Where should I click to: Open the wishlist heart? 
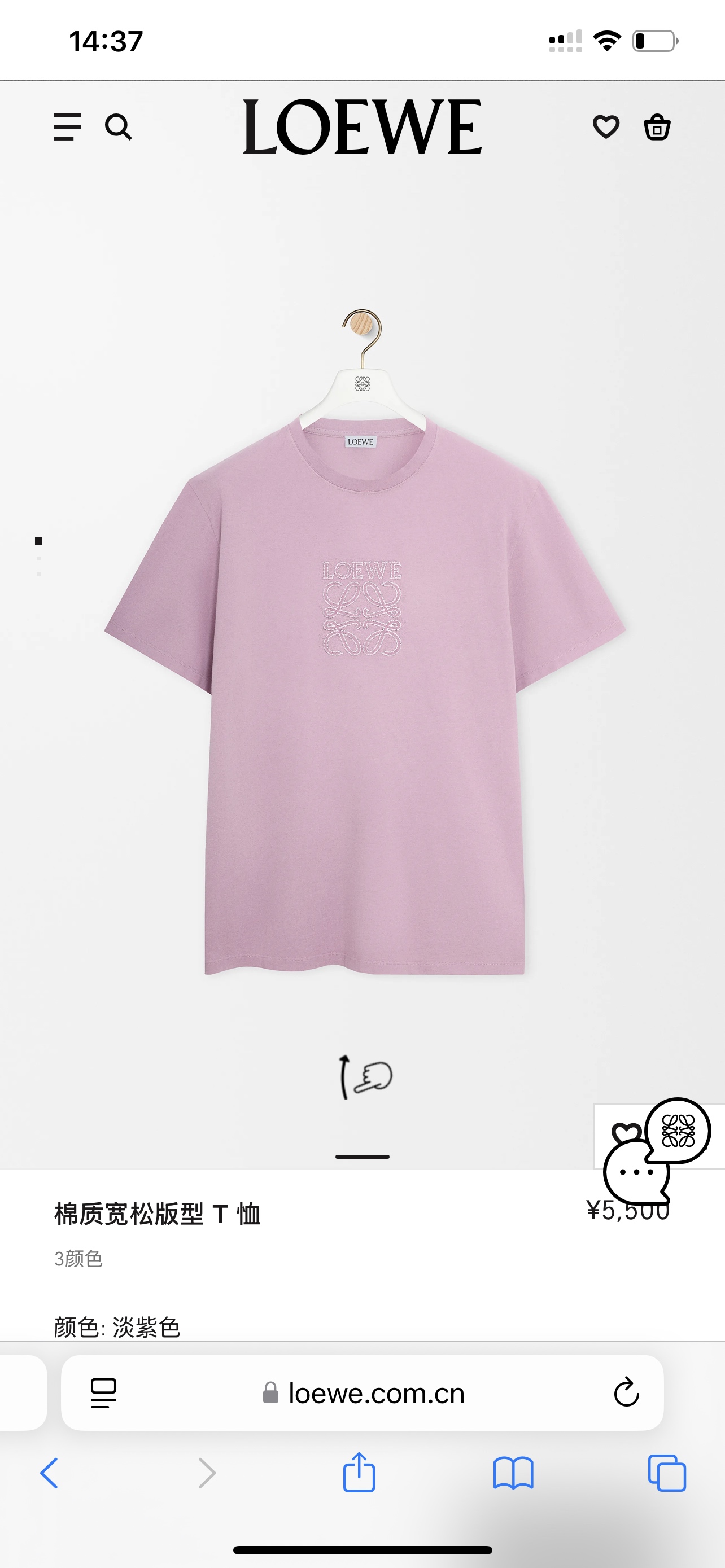click(x=606, y=126)
